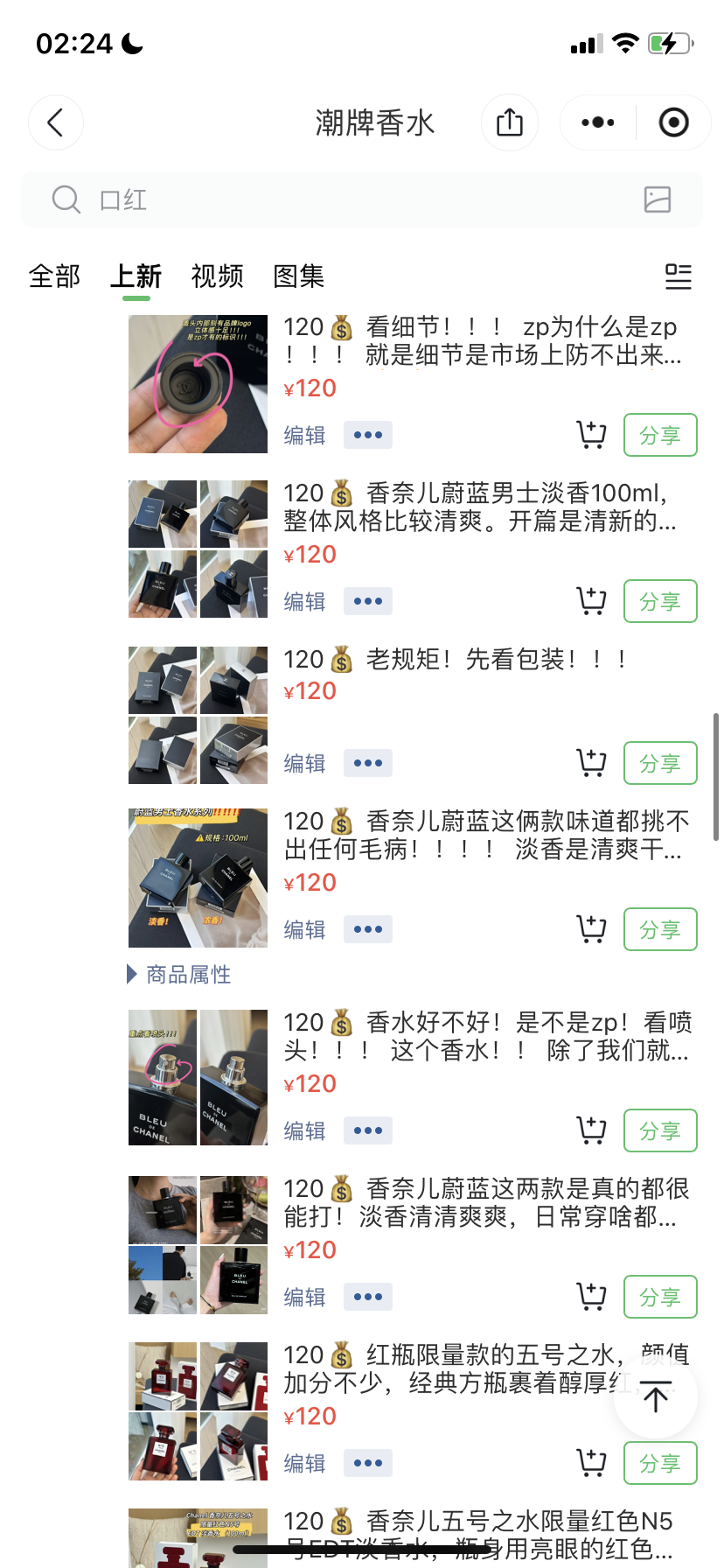The height and width of the screenshot is (1568, 724).
Task: Open image search in the search bar
Action: pos(658,199)
